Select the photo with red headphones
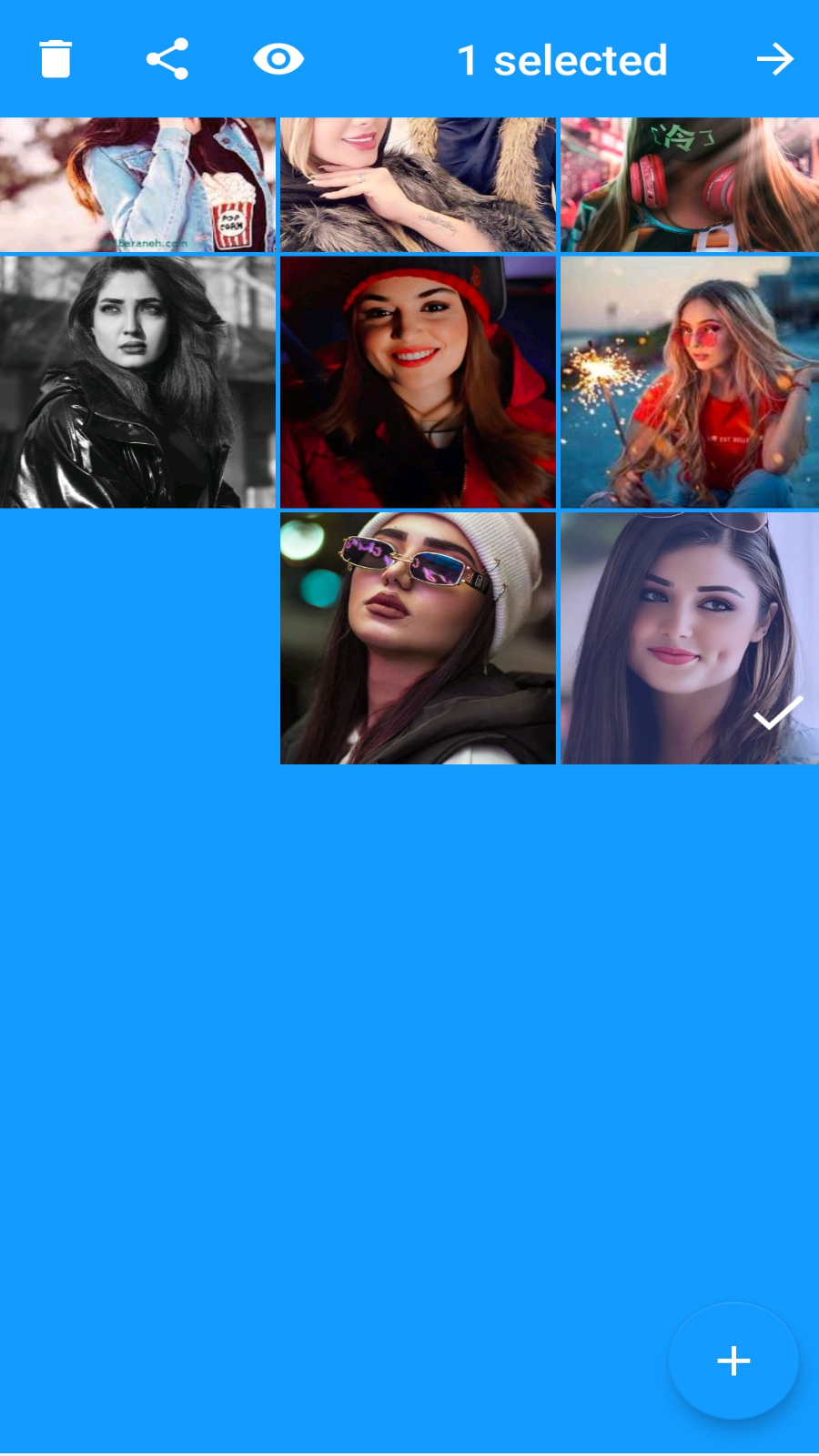819x1456 pixels. click(689, 185)
